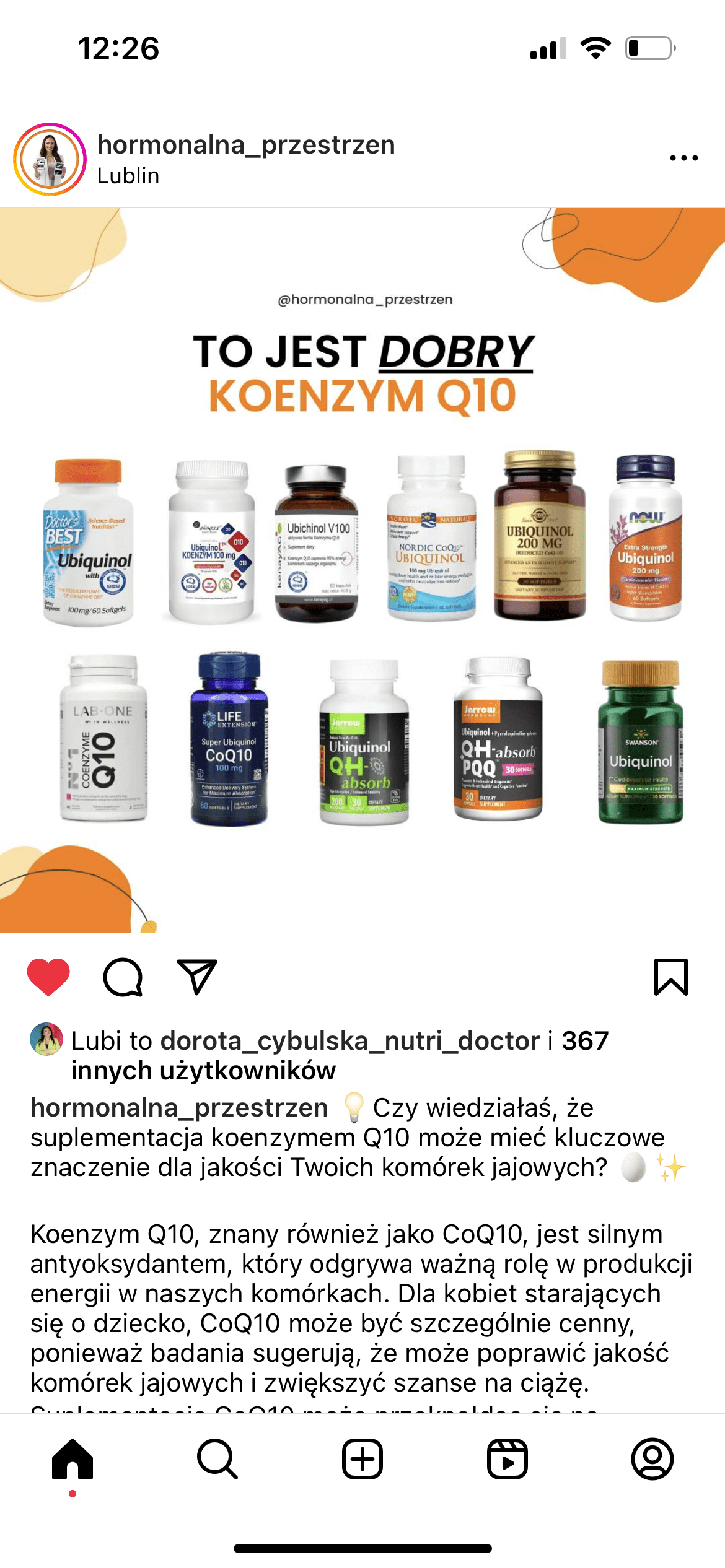Image resolution: width=725 pixels, height=1568 pixels.
Task: Unlike the post with the red heart
Action: coord(48,977)
